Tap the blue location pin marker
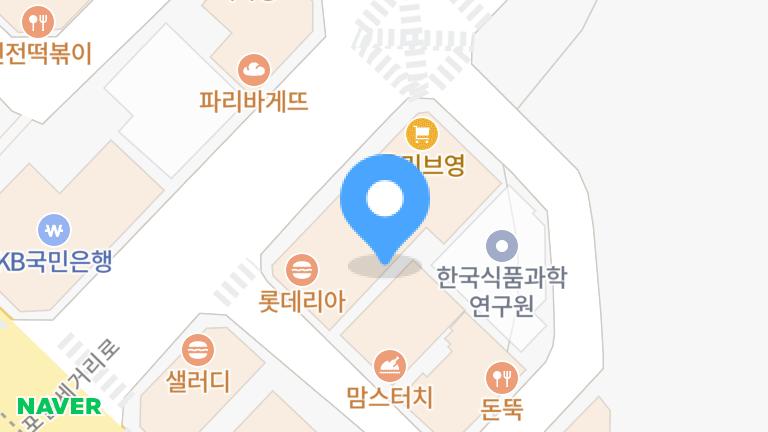This screenshot has height=432, width=768. (x=385, y=200)
